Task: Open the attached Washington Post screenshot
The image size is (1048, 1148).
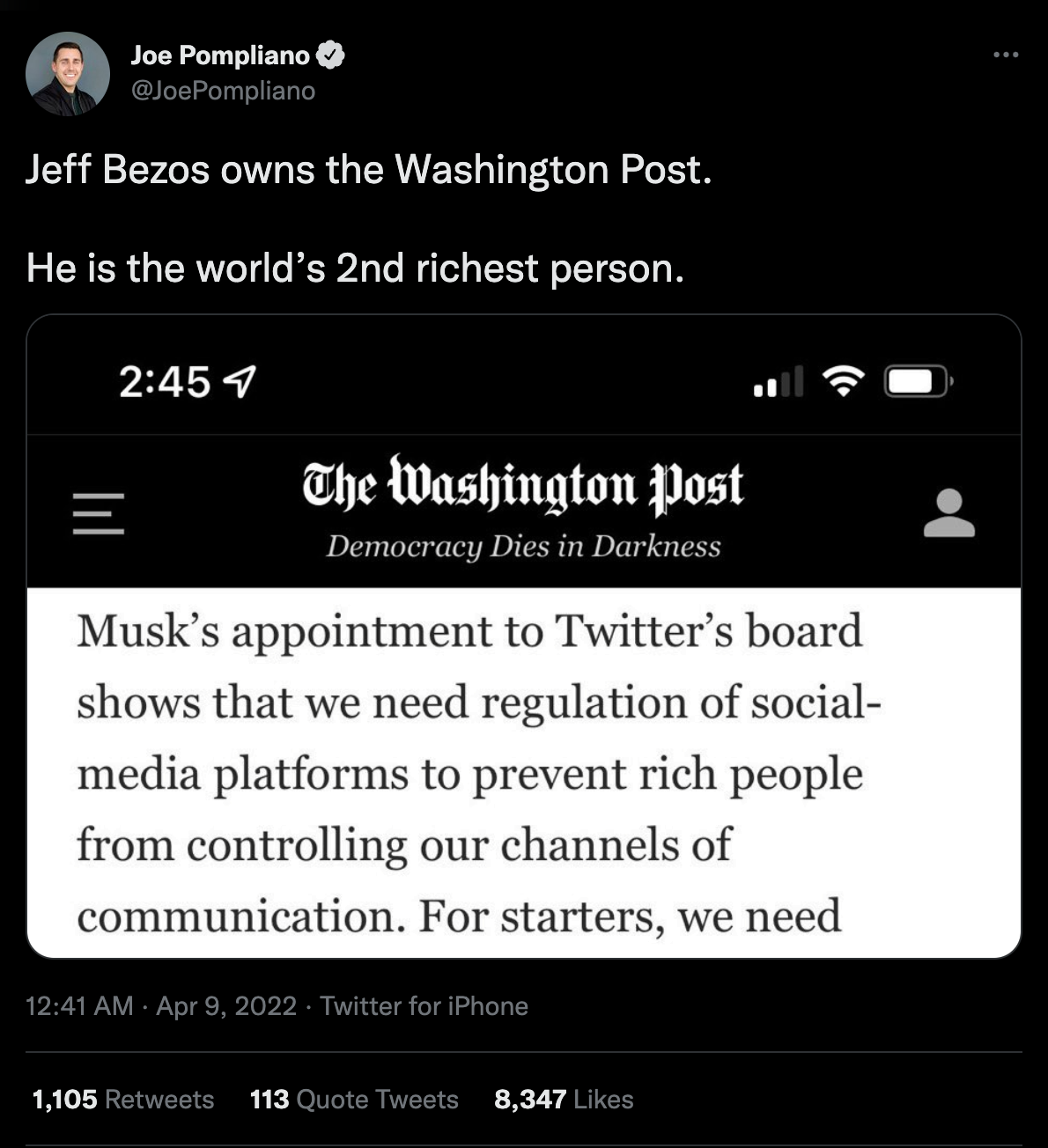Action: 523,636
